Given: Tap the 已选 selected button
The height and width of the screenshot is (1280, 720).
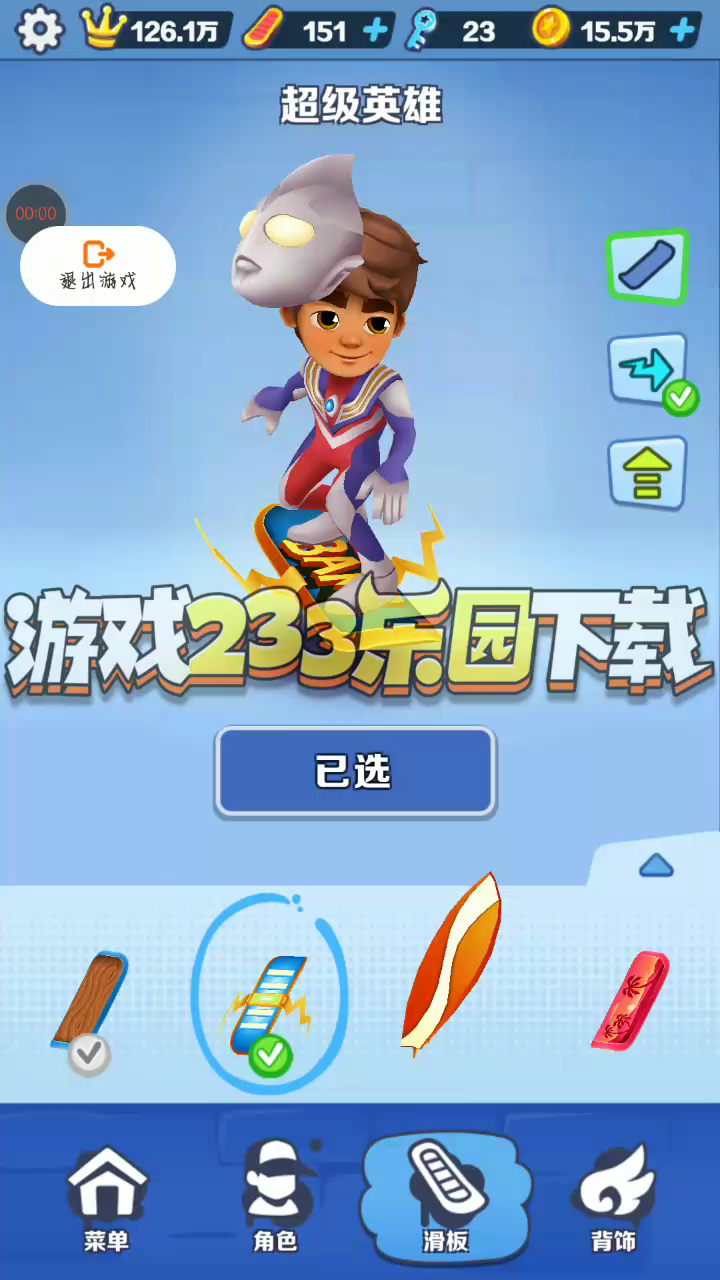Looking at the screenshot, I should [x=355, y=771].
